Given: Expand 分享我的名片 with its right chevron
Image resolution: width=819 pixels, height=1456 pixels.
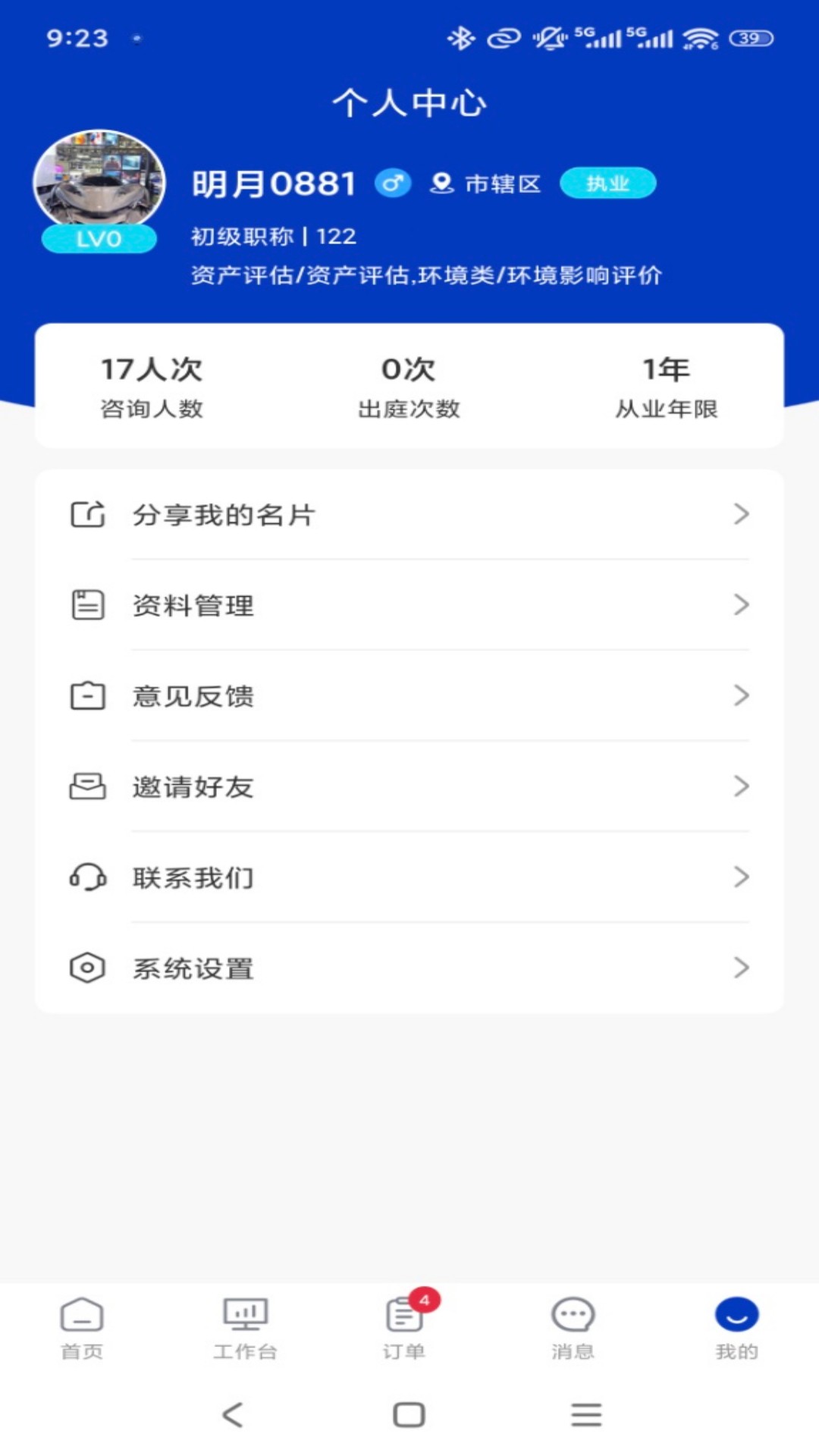Looking at the screenshot, I should 742,514.
